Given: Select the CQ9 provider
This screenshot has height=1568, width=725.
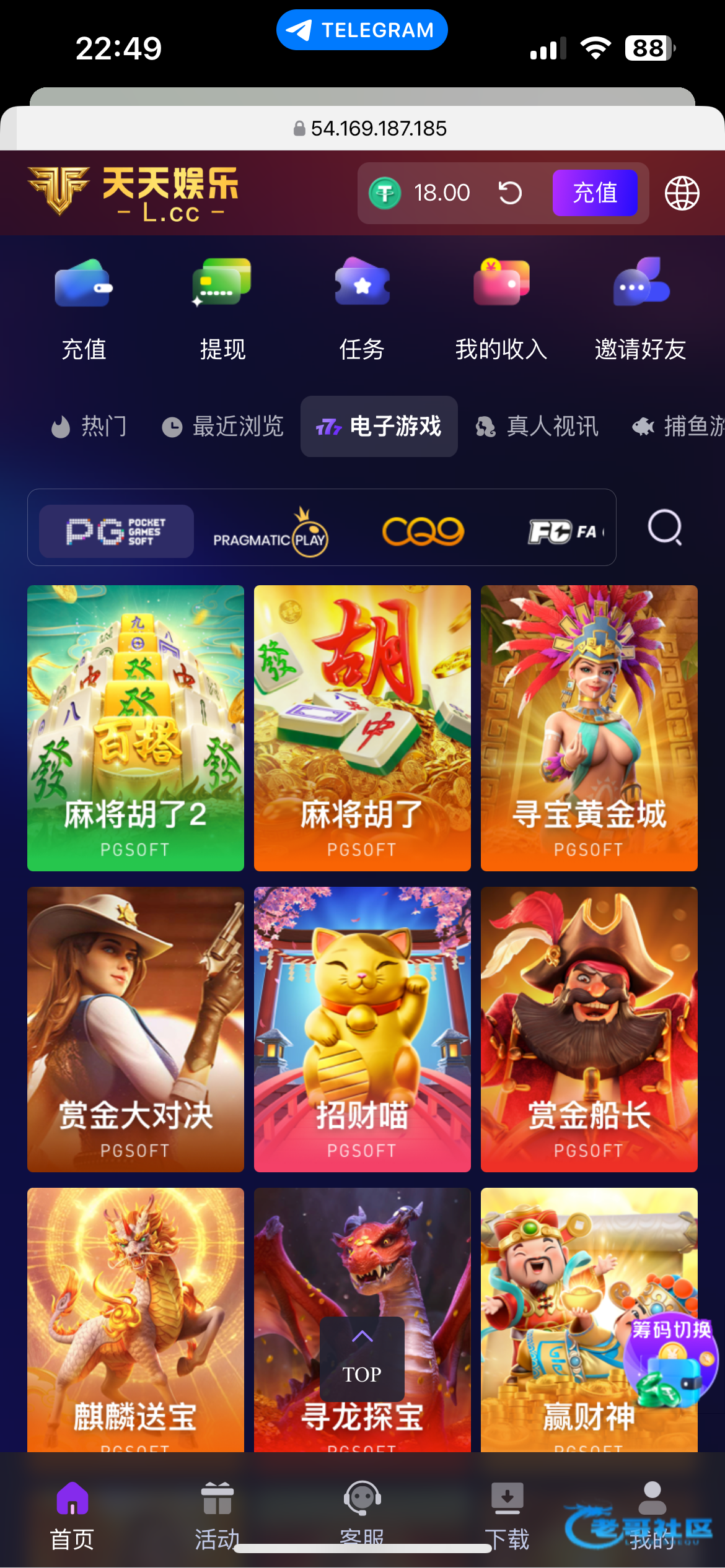Looking at the screenshot, I should (x=423, y=531).
